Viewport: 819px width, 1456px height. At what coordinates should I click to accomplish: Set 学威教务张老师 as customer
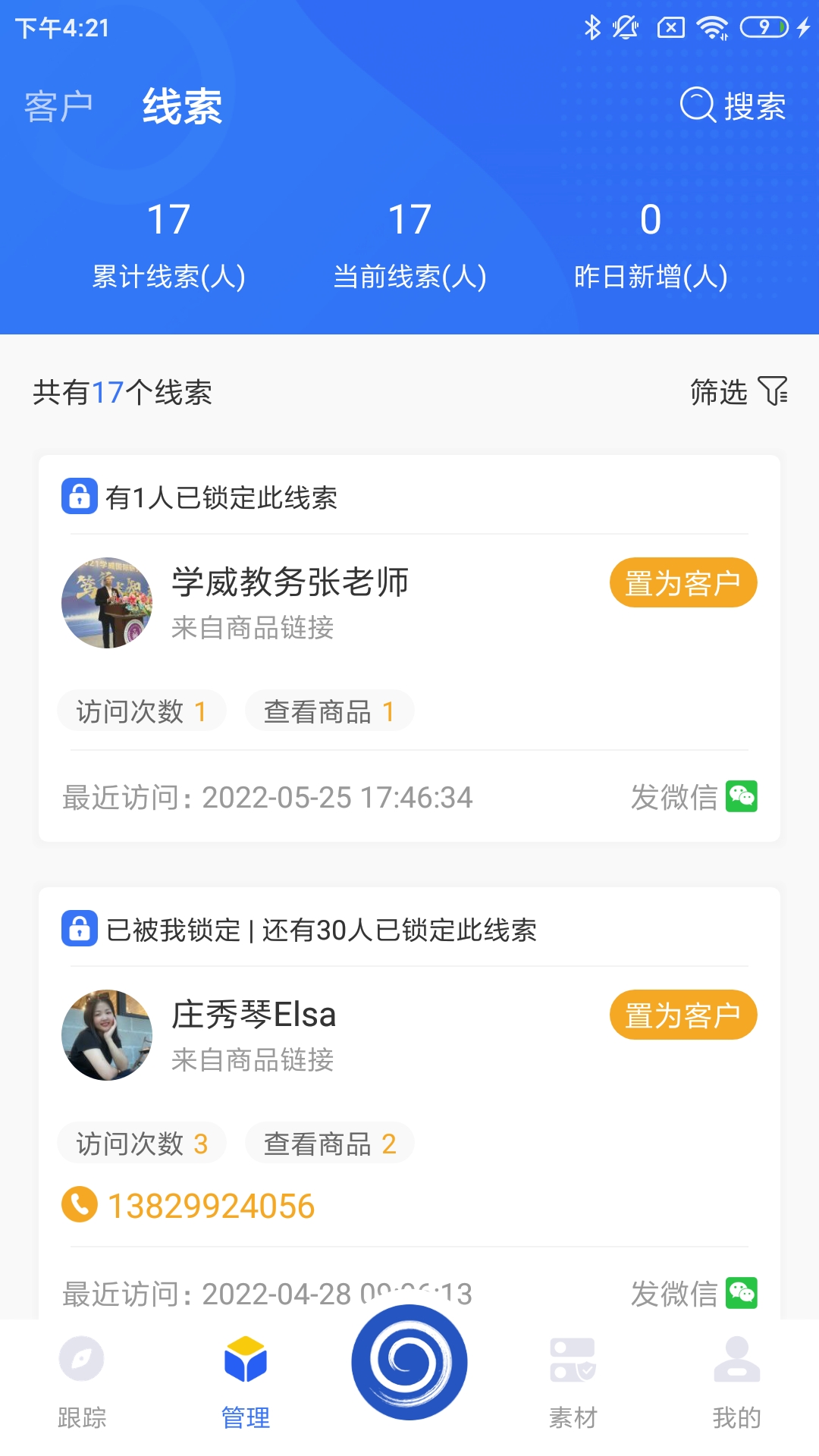pyautogui.click(x=682, y=582)
